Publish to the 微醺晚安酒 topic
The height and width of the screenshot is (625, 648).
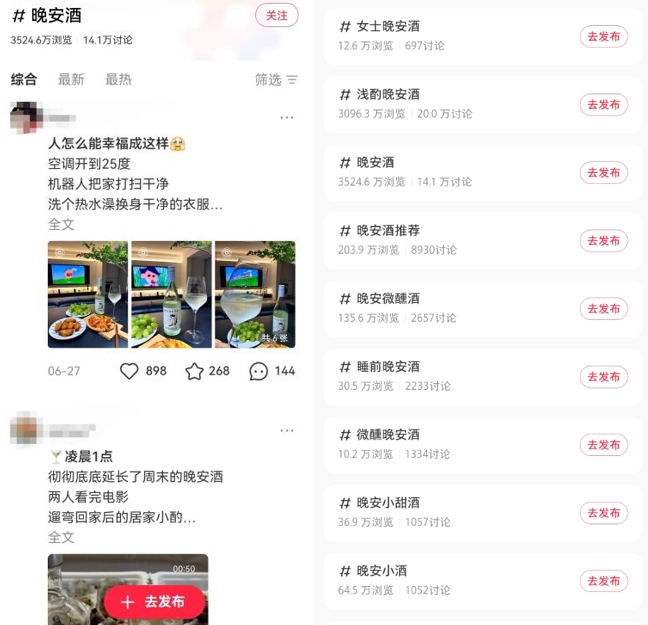click(x=604, y=444)
